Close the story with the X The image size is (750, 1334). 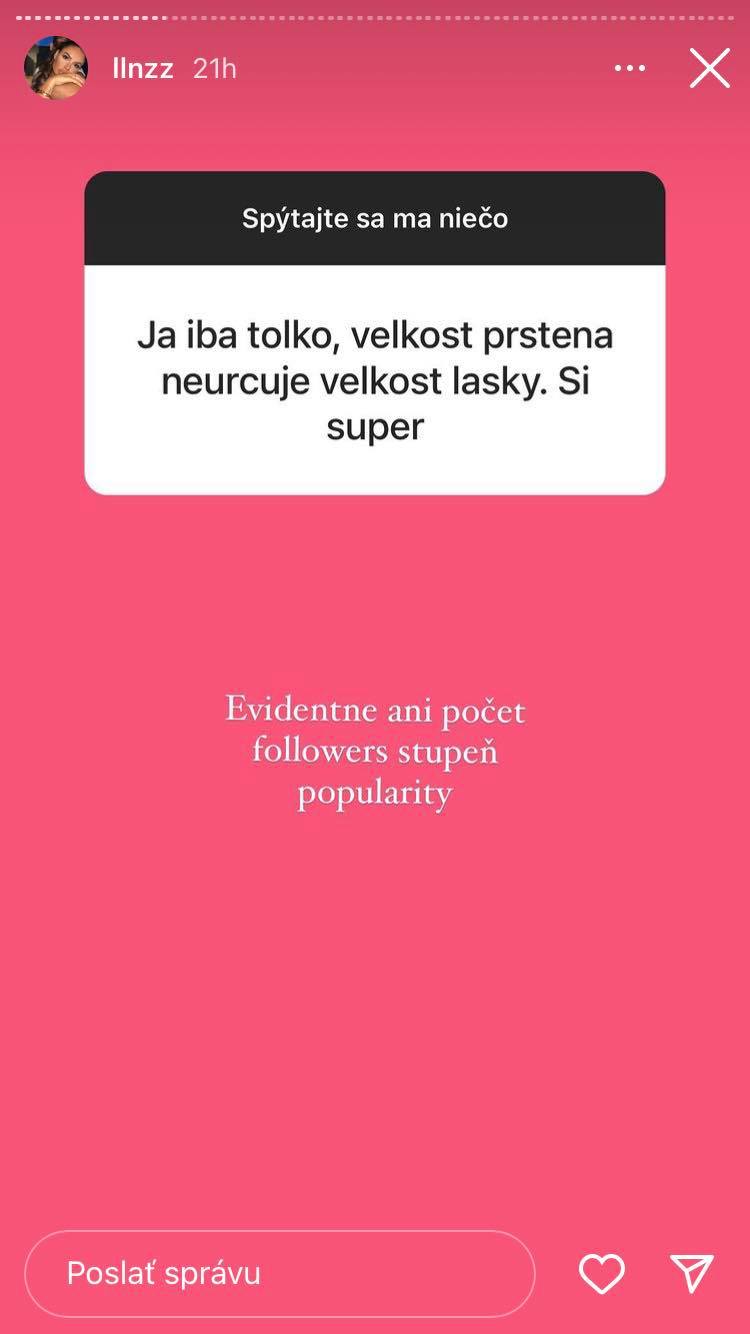(x=709, y=69)
